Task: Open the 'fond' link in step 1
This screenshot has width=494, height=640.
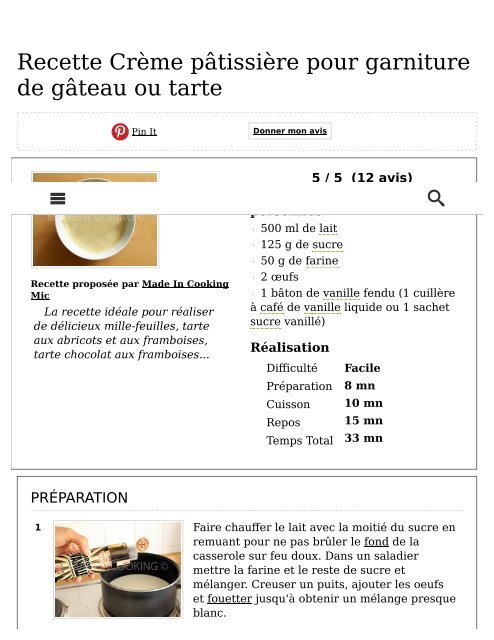Action: tap(376, 542)
